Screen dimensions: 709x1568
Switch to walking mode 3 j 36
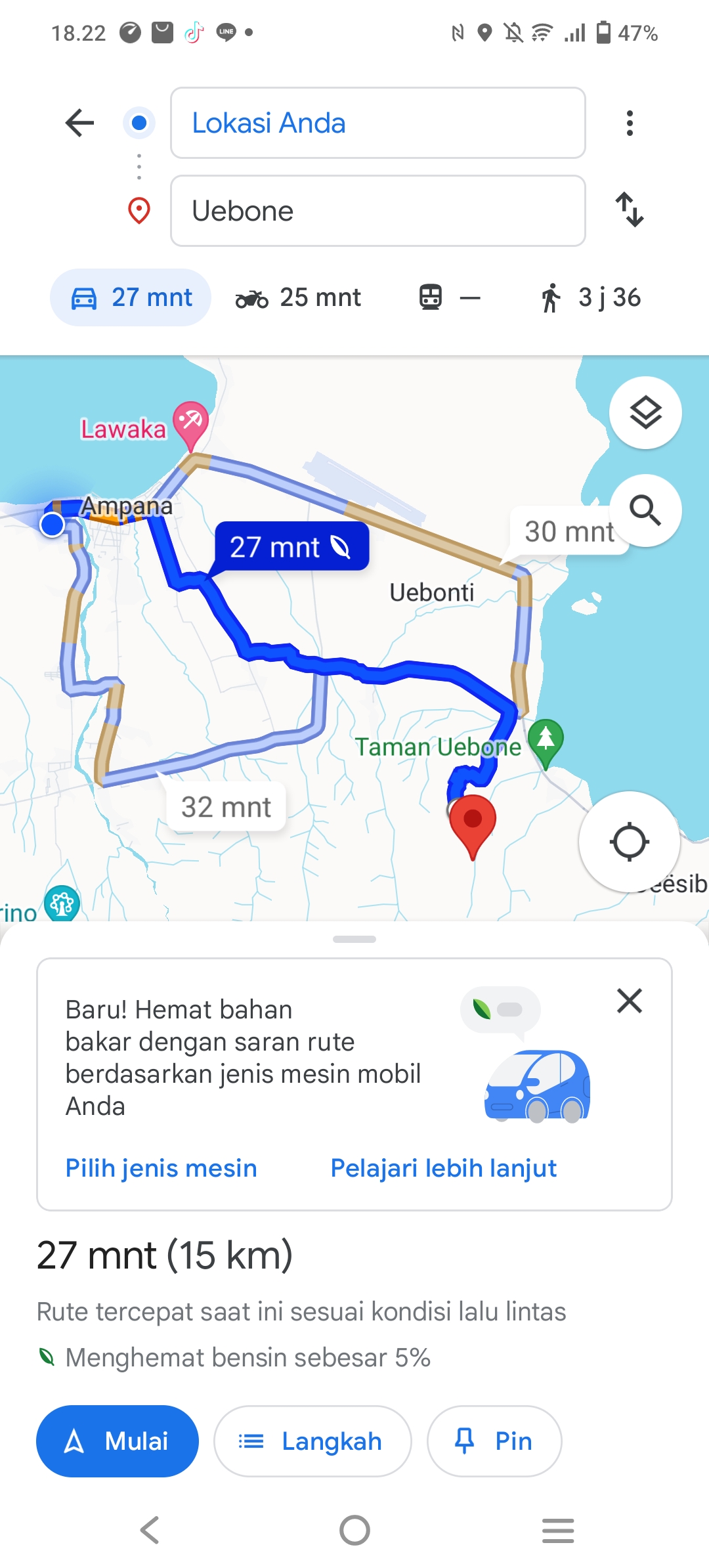coord(590,297)
